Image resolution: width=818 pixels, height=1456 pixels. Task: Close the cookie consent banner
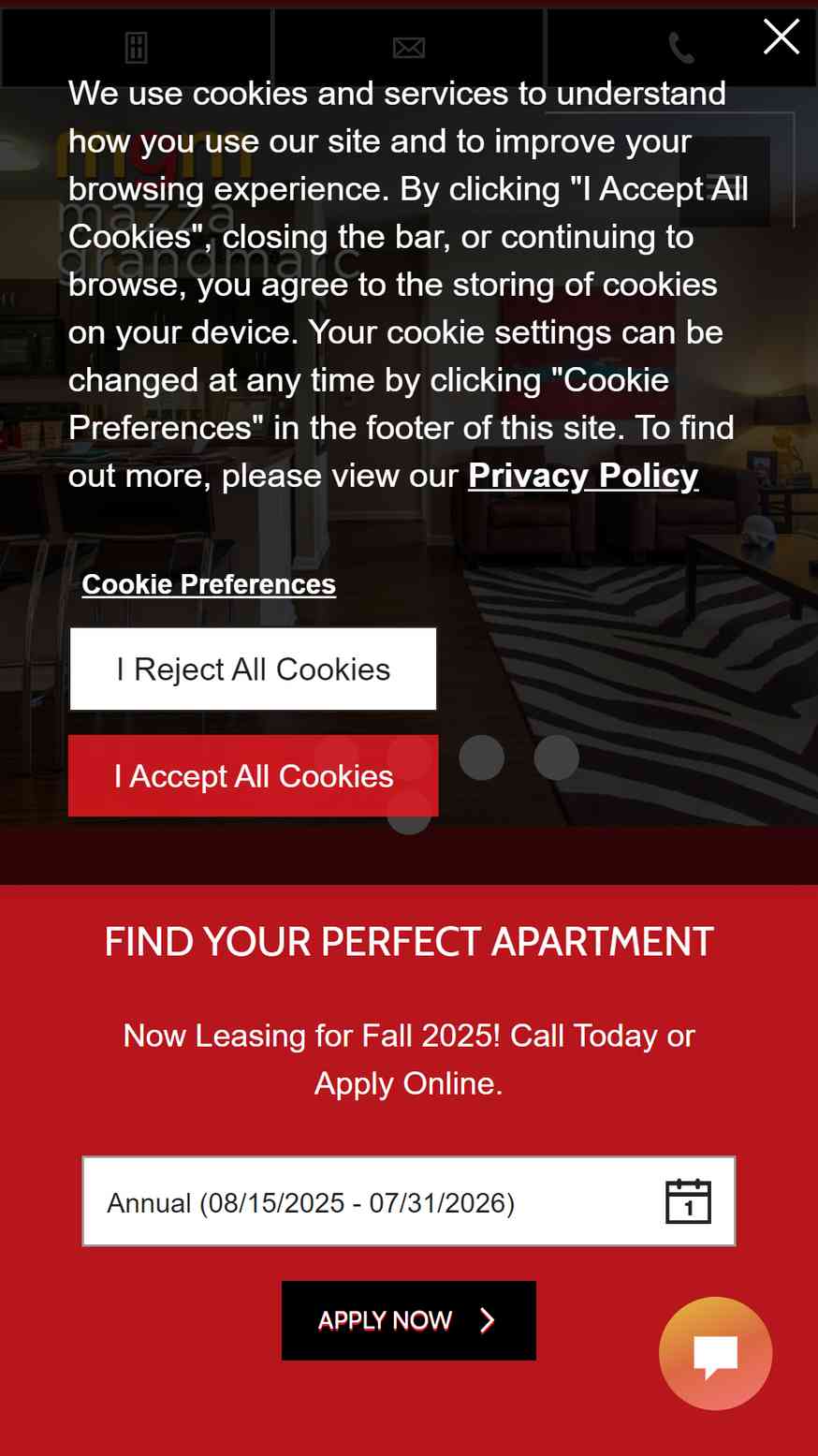781,37
